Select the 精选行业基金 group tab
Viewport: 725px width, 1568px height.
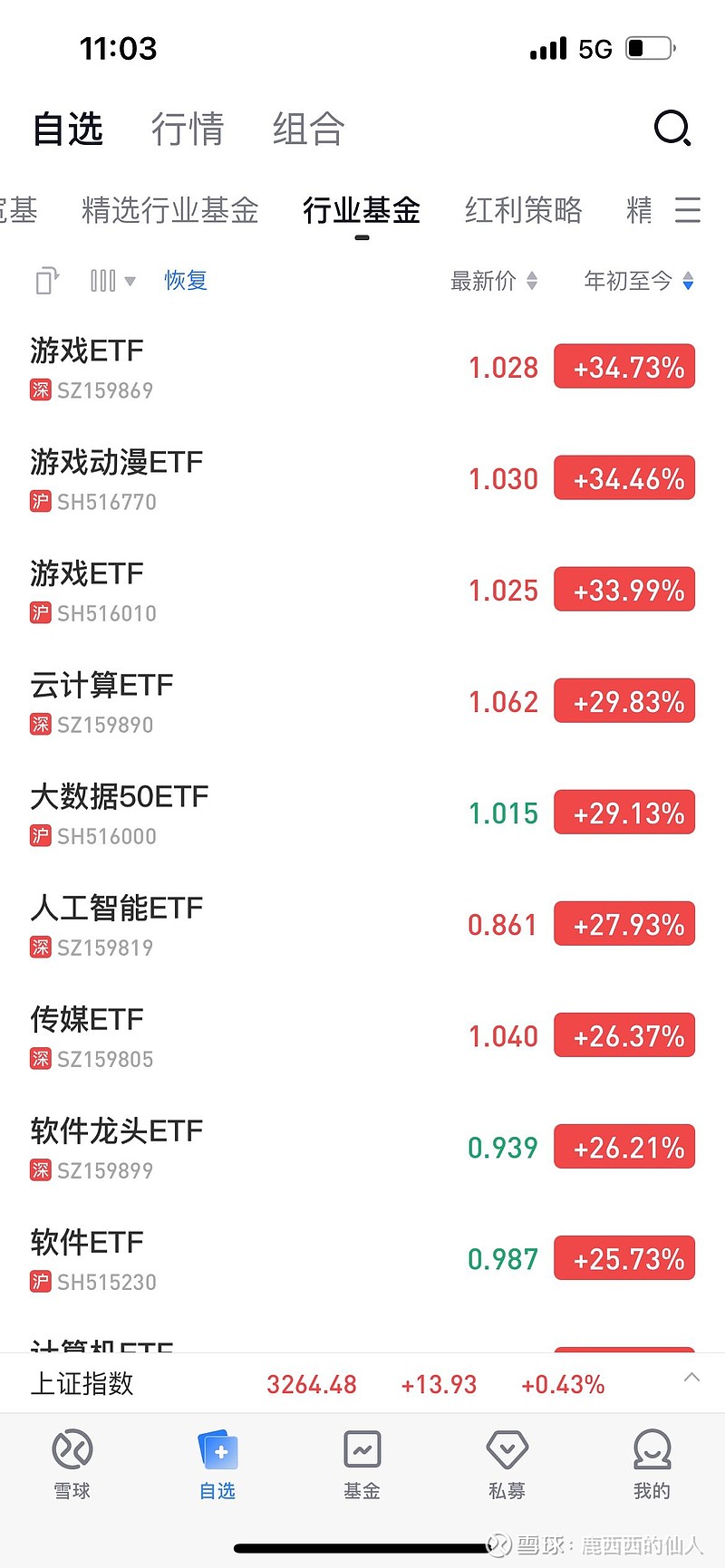(170, 210)
